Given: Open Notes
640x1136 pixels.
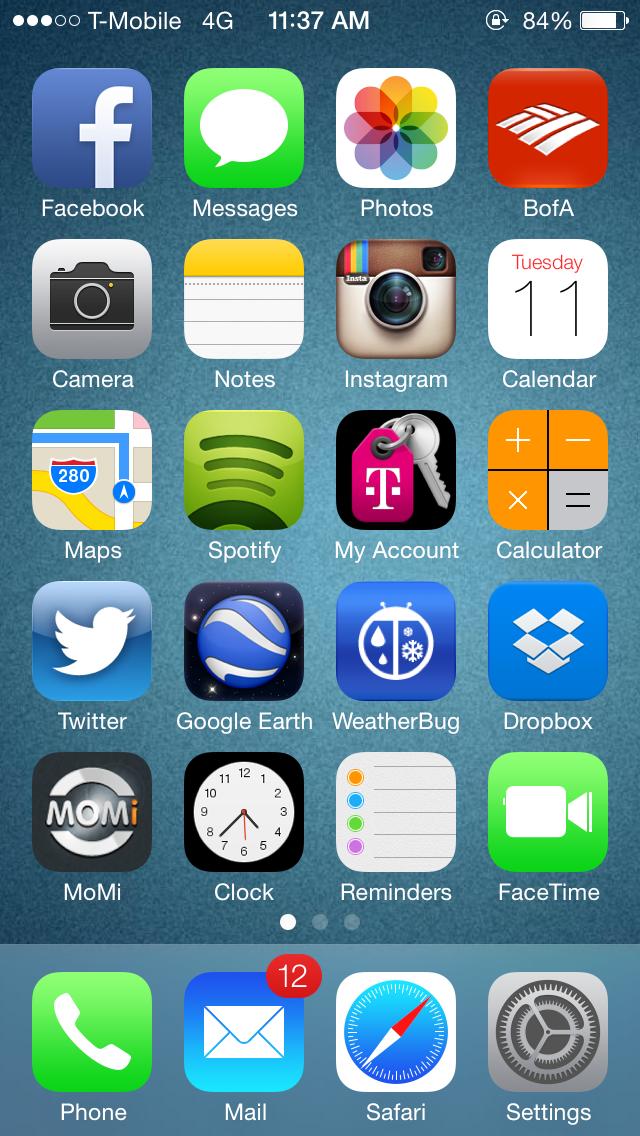Looking at the screenshot, I should (244, 299).
